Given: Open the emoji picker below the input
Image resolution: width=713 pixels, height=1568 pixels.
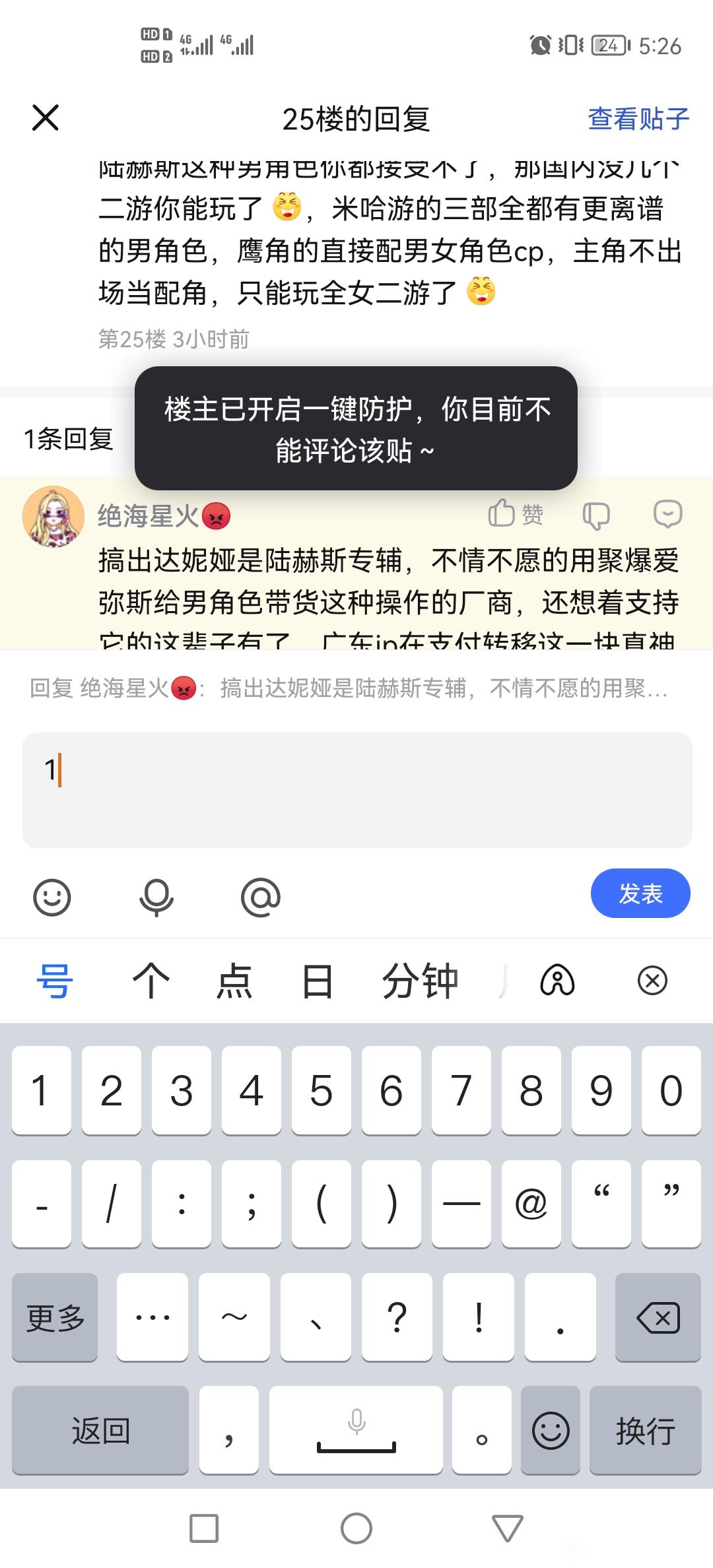Looking at the screenshot, I should pos(51,897).
